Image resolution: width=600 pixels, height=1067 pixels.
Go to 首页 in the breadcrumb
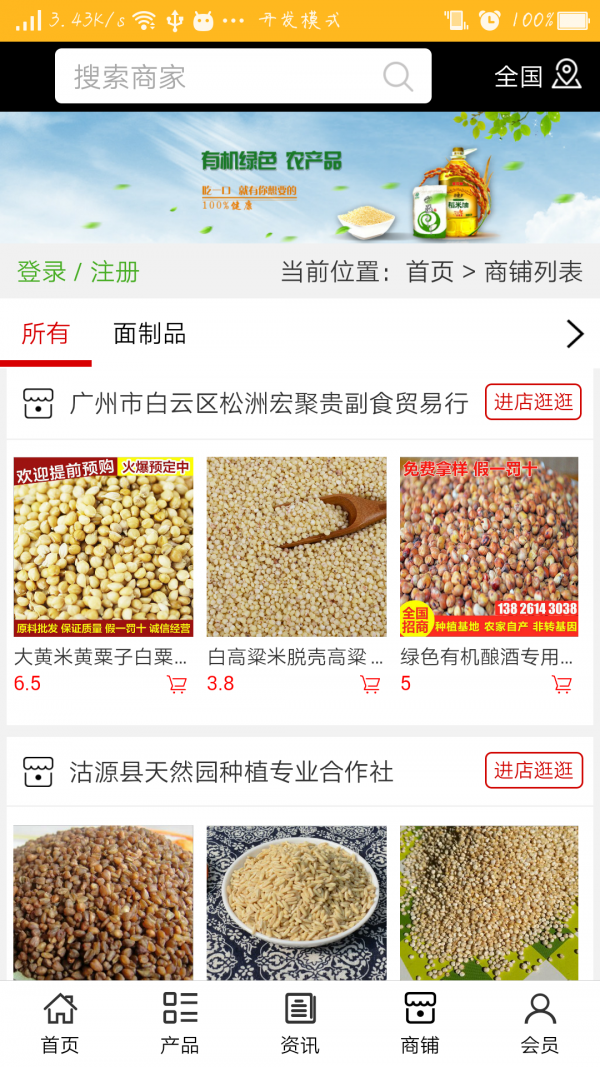[x=430, y=272]
